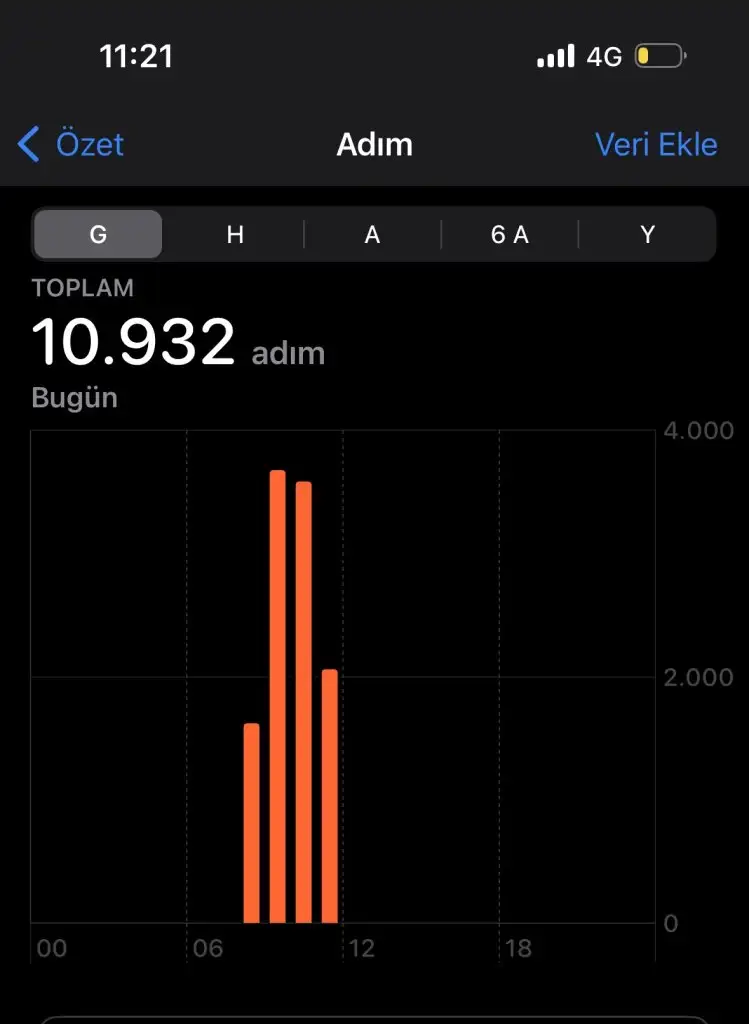This screenshot has height=1024, width=749.
Task: Switch to the H weekly view
Action: click(x=235, y=235)
